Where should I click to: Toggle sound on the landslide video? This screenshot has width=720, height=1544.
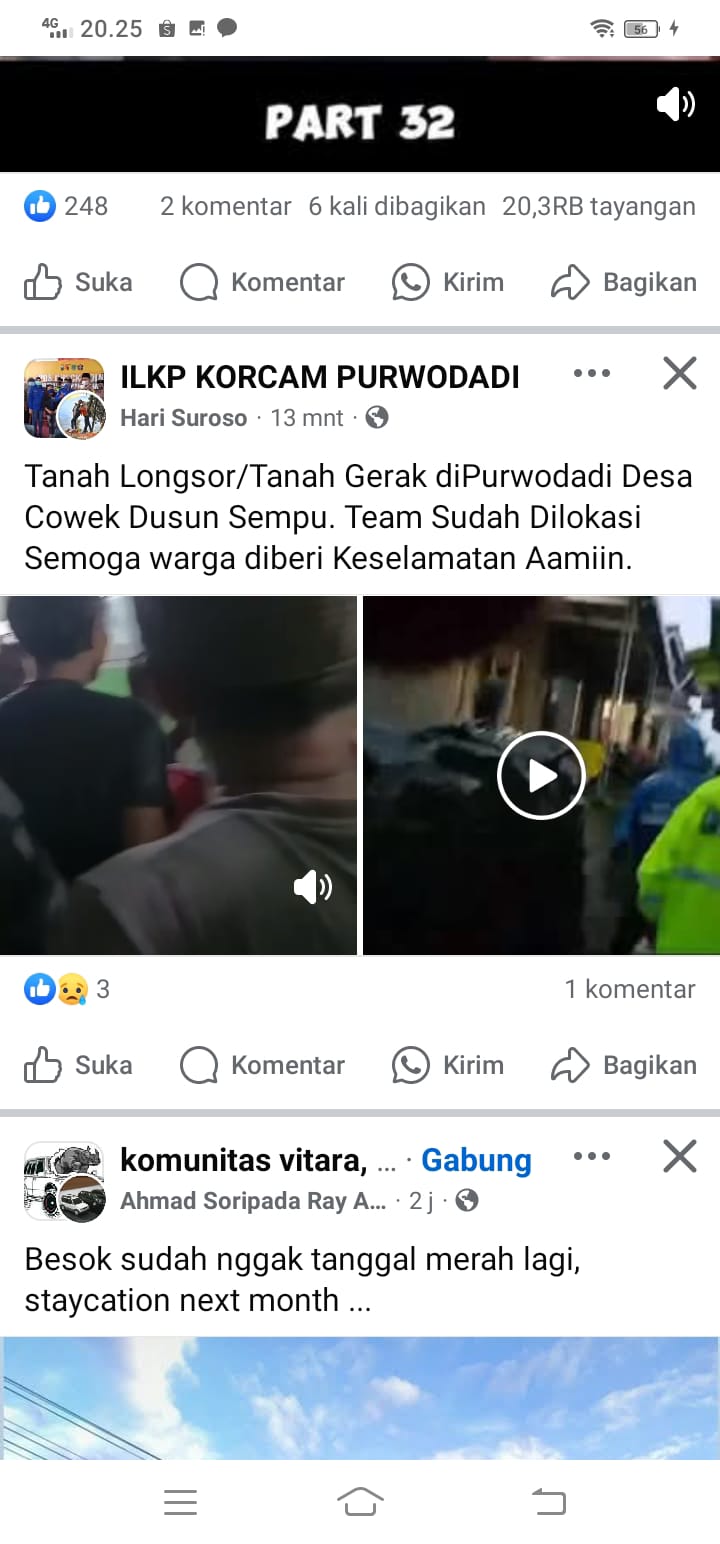tap(313, 886)
